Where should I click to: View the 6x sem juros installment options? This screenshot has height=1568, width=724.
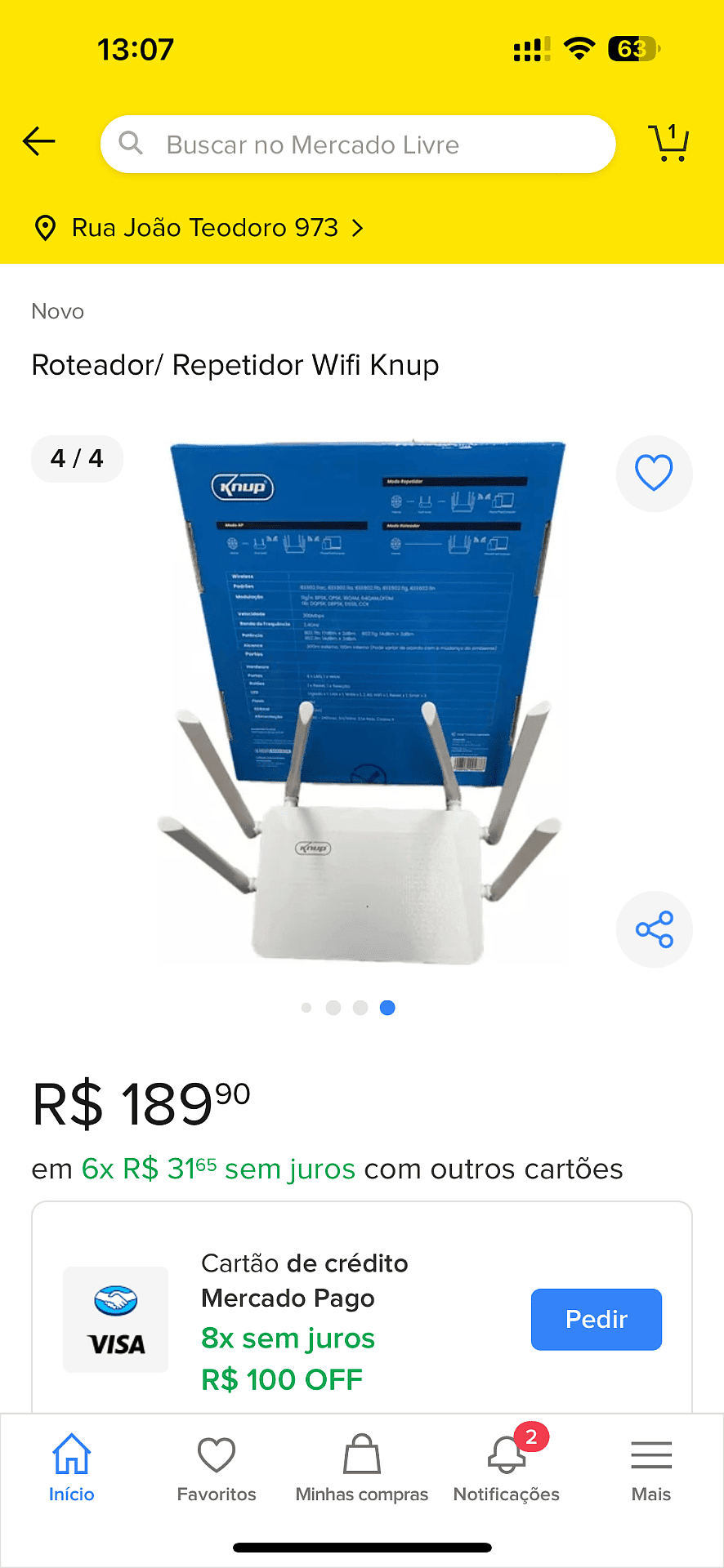(218, 1169)
